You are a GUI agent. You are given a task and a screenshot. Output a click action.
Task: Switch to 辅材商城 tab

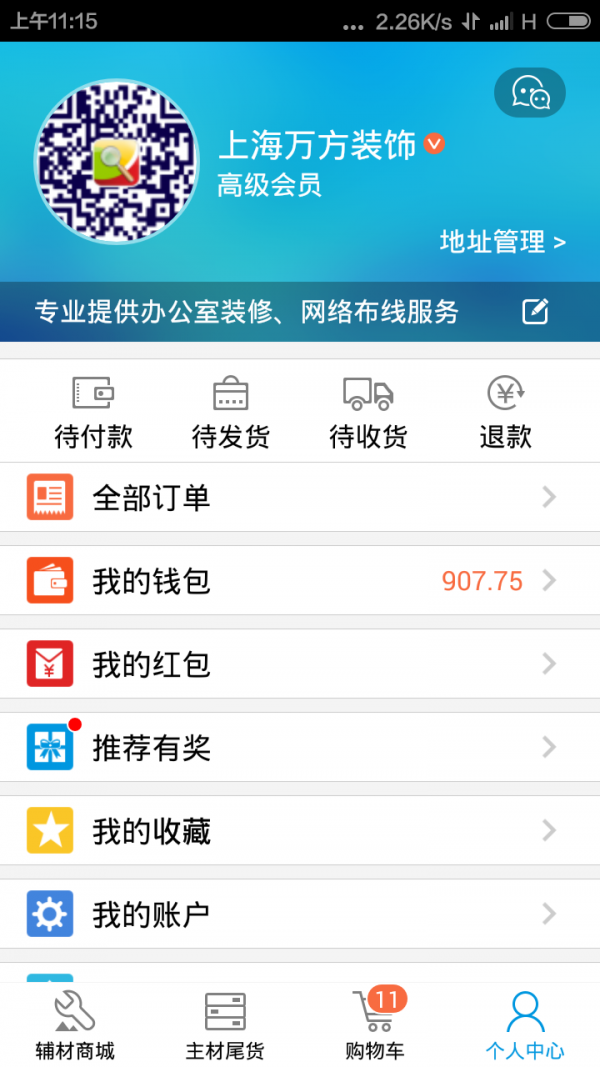(x=75, y=1025)
